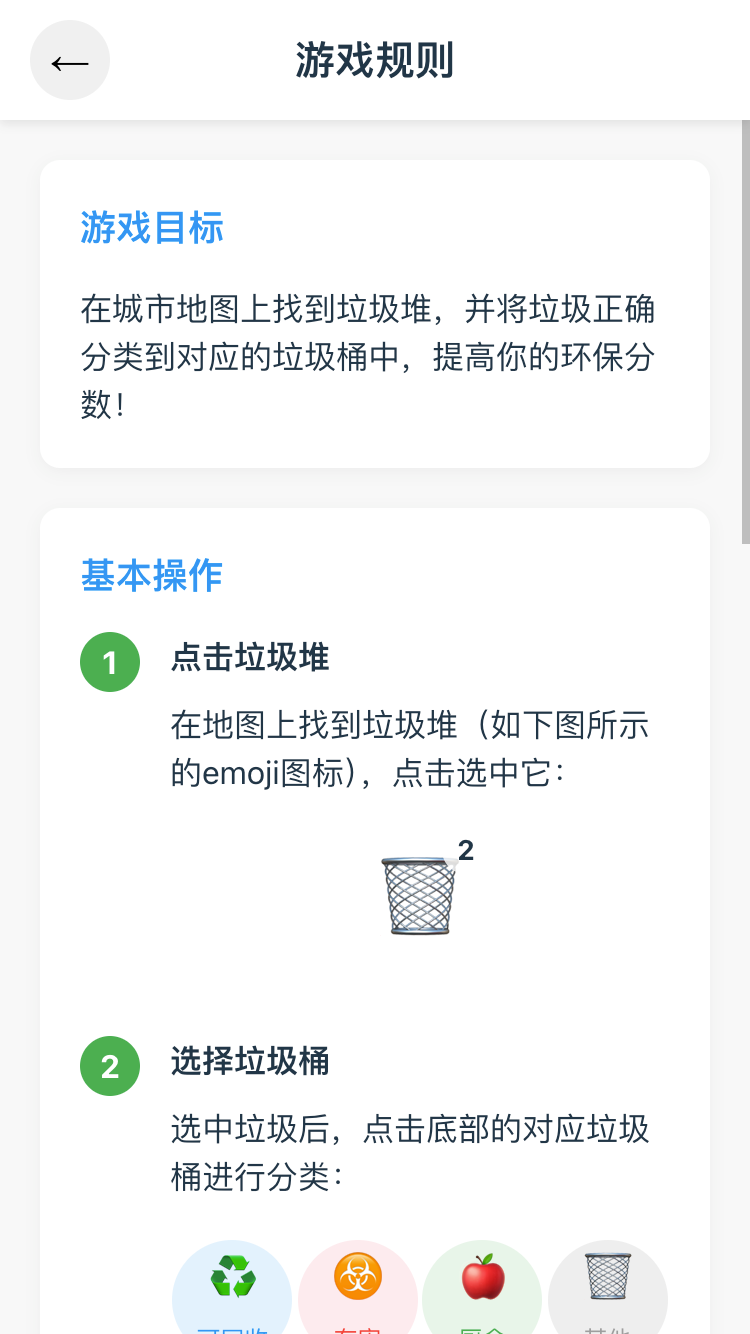Click the 游戏目标 blue heading link
Screen dimensions: 750x1334
click(151, 228)
